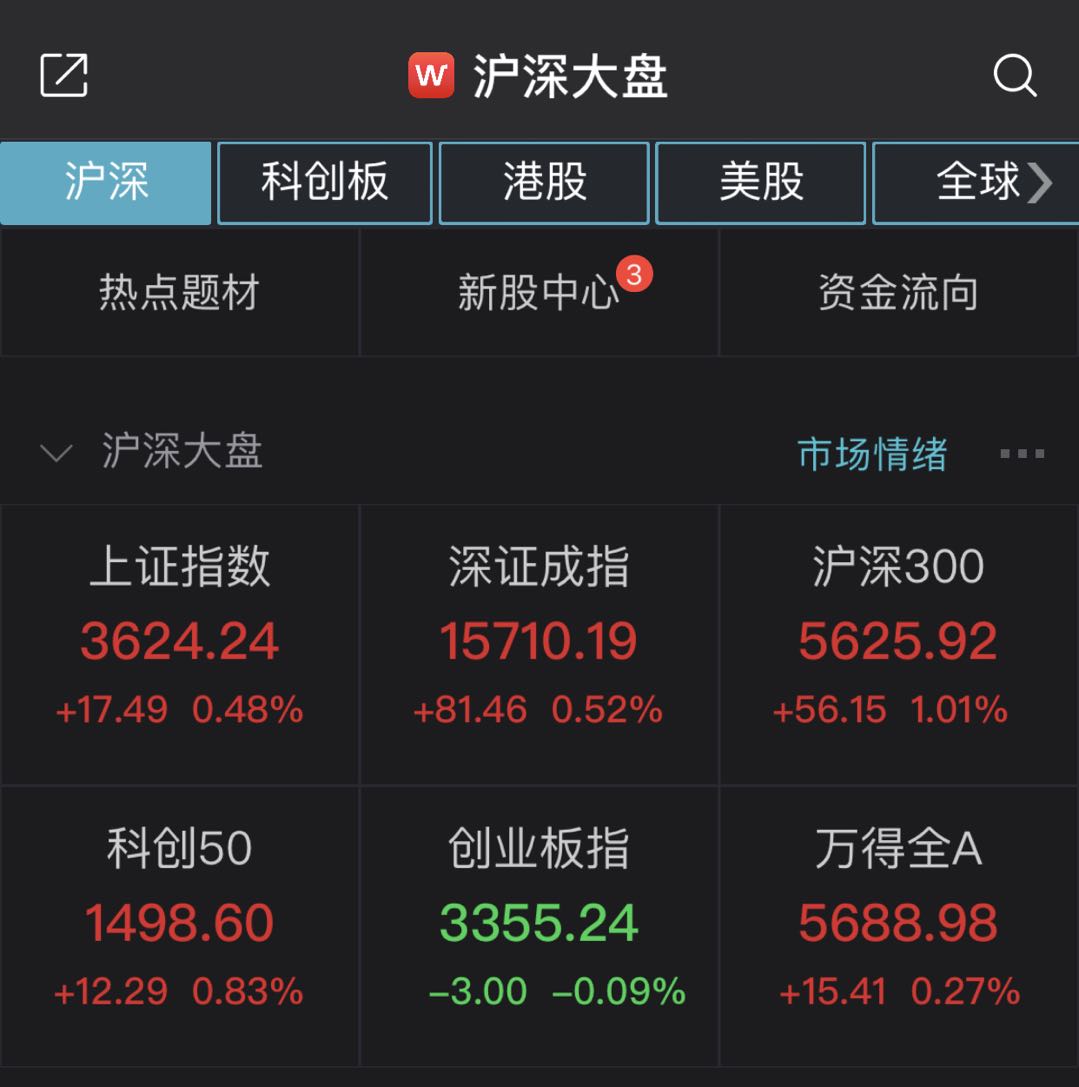Open the 资金流向 section
This screenshot has height=1087, width=1079.
click(898, 292)
